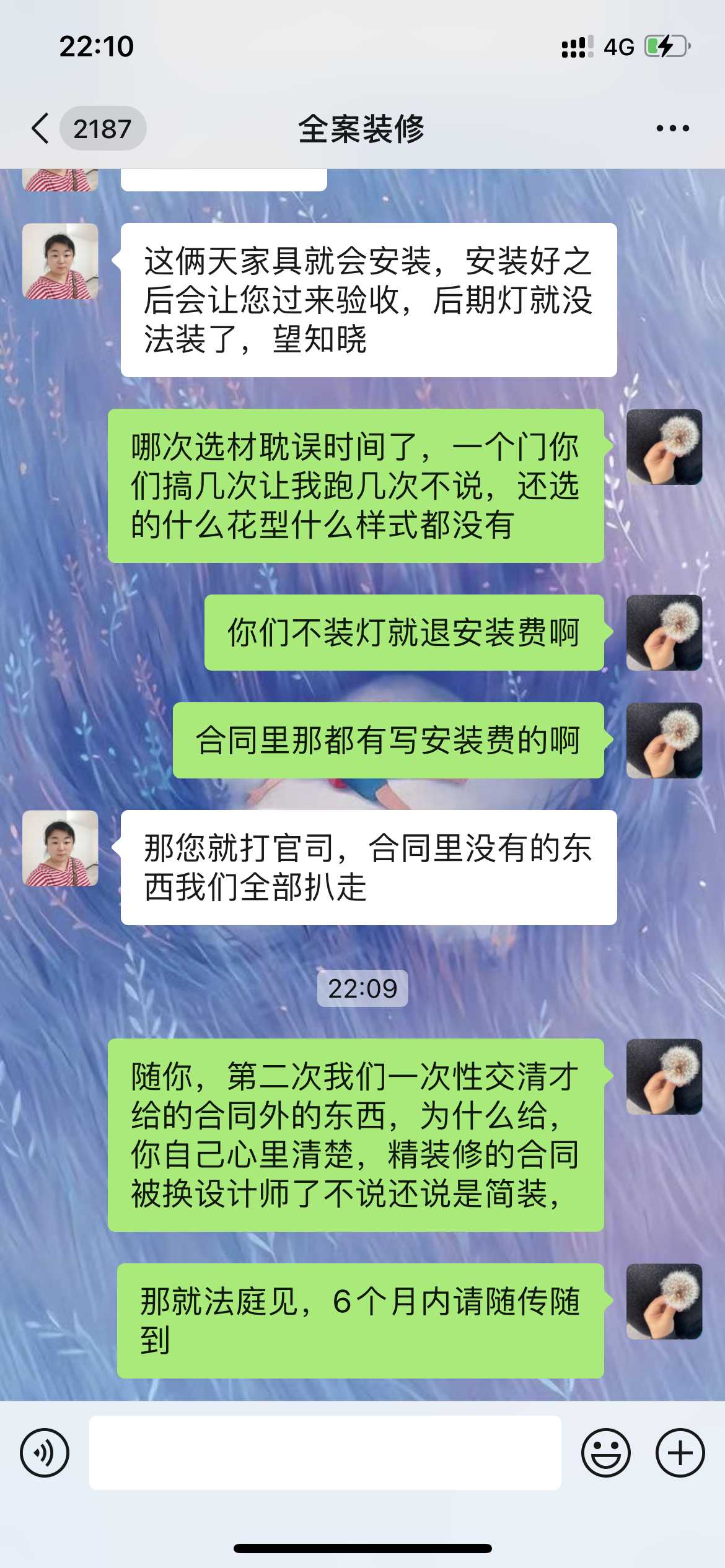This screenshot has width=725, height=1568.
Task: Open the chat info overflow menu
Action: click(672, 129)
